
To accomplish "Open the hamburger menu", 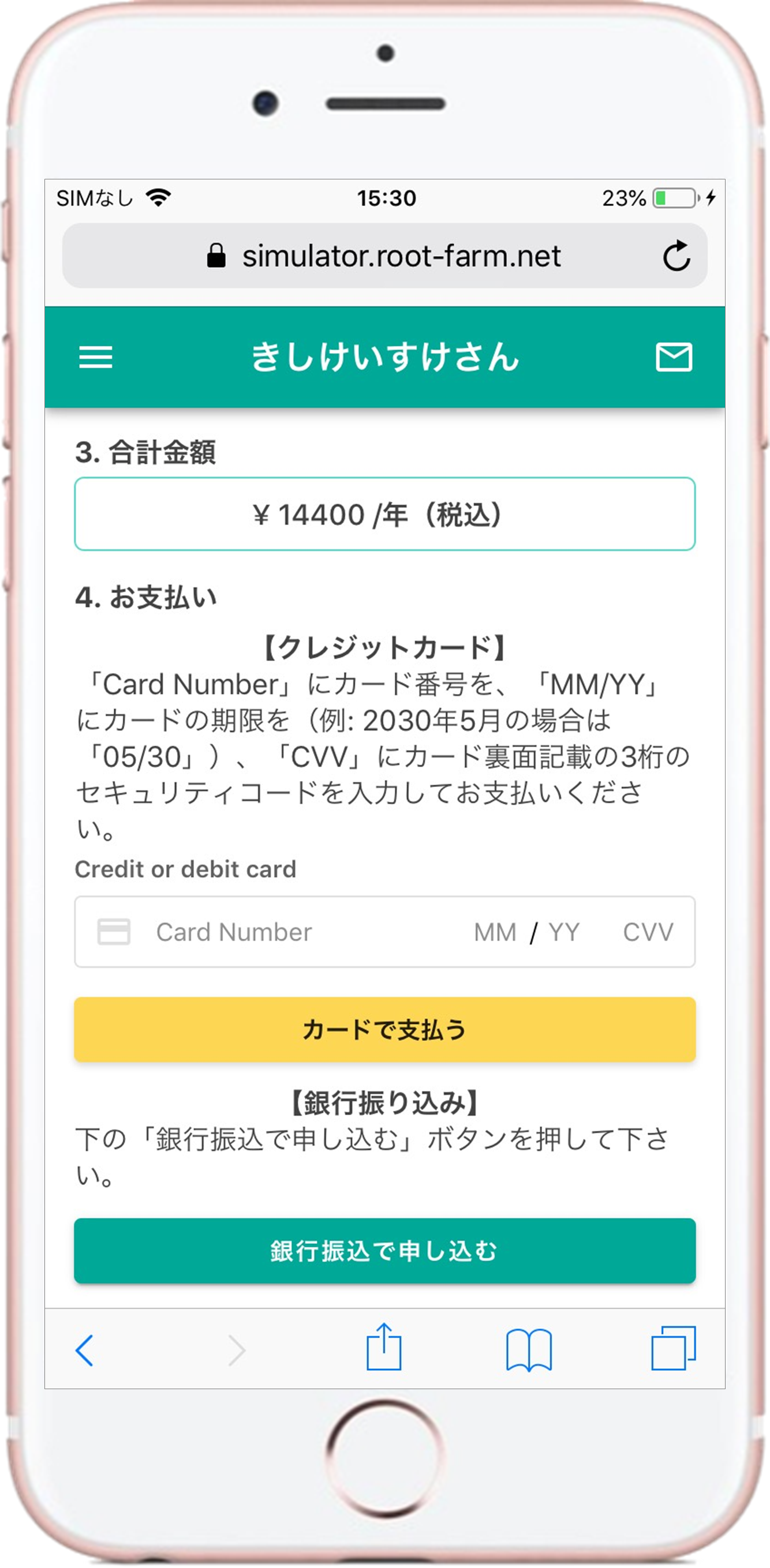I will click(96, 357).
